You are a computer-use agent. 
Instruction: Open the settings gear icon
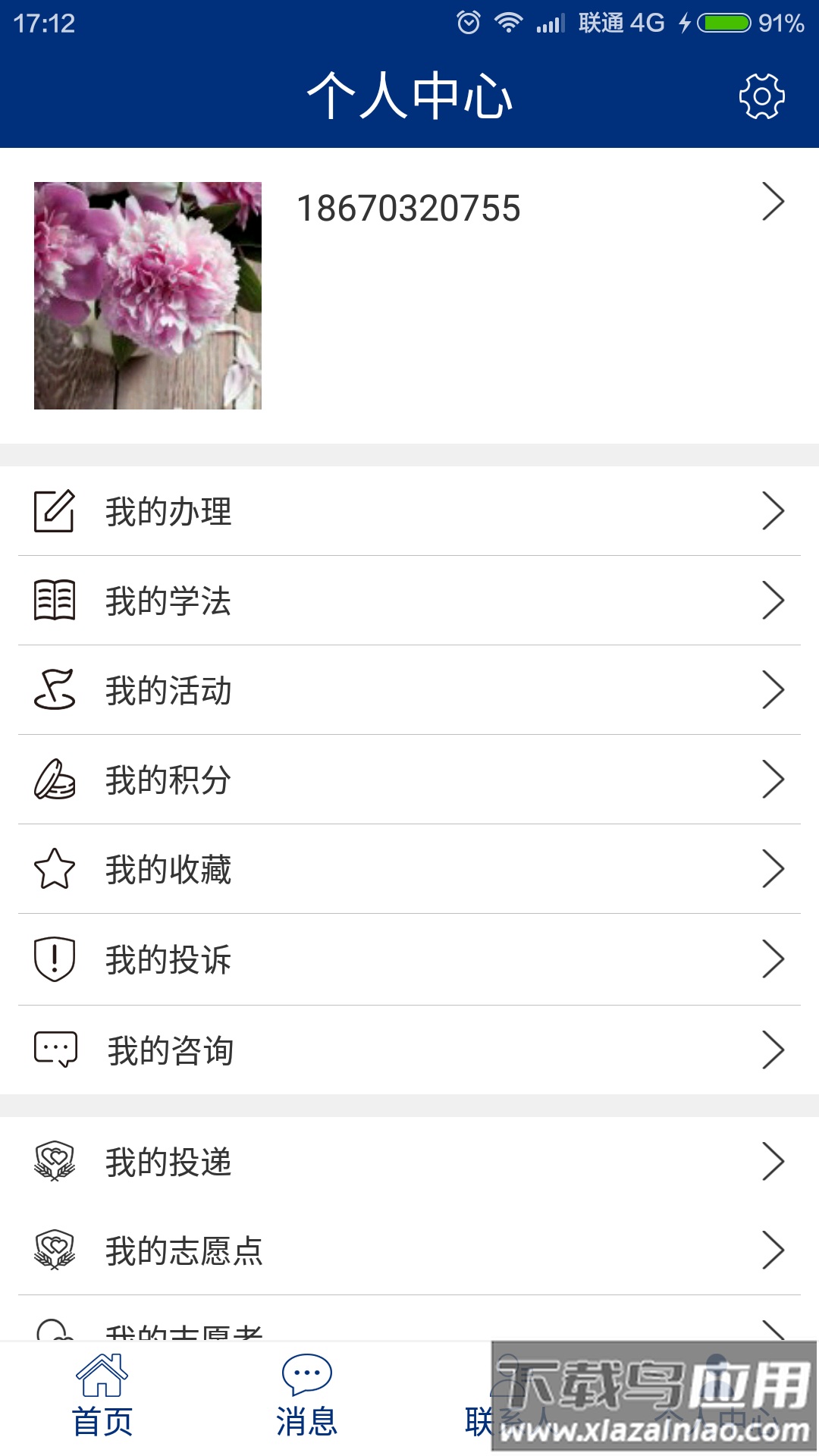[761, 96]
